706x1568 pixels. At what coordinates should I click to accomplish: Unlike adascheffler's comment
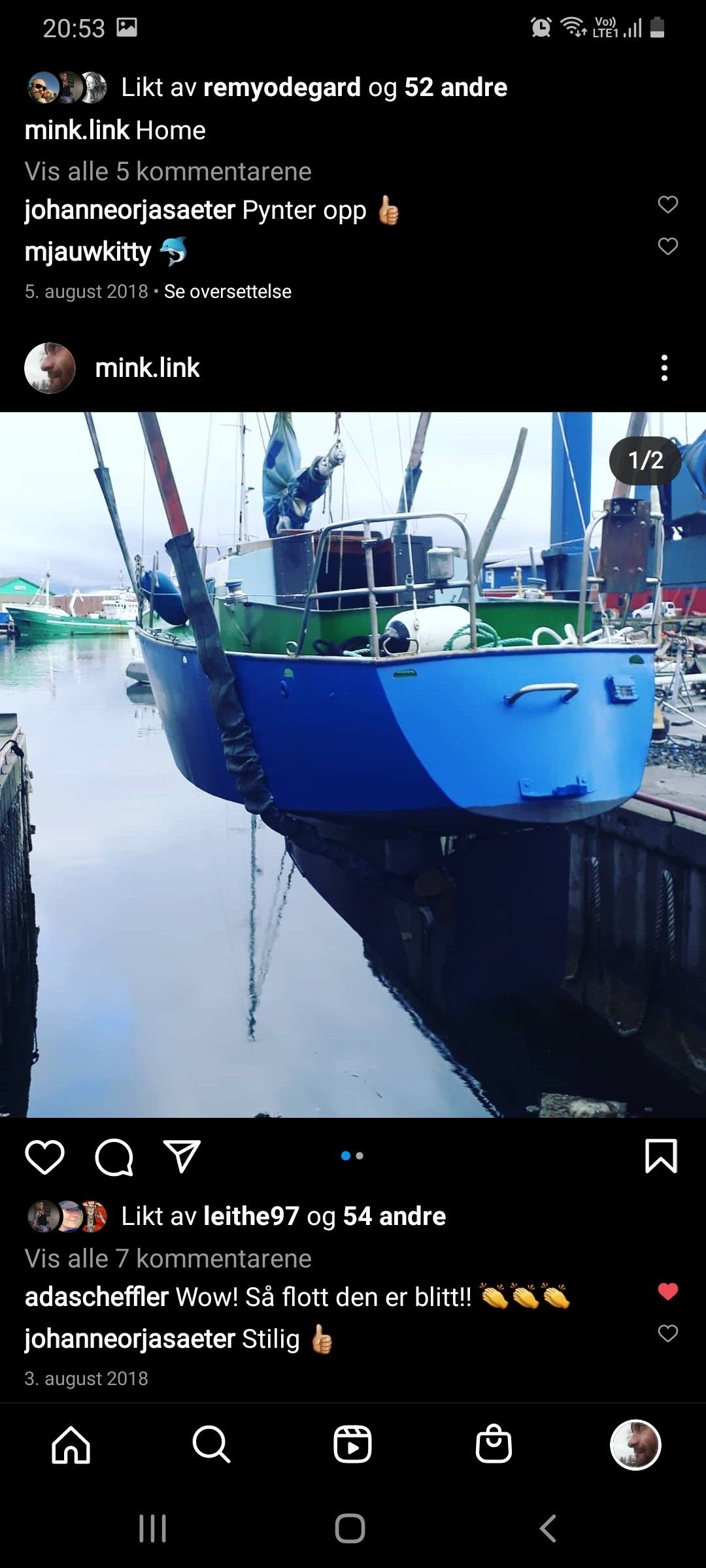tap(667, 1291)
